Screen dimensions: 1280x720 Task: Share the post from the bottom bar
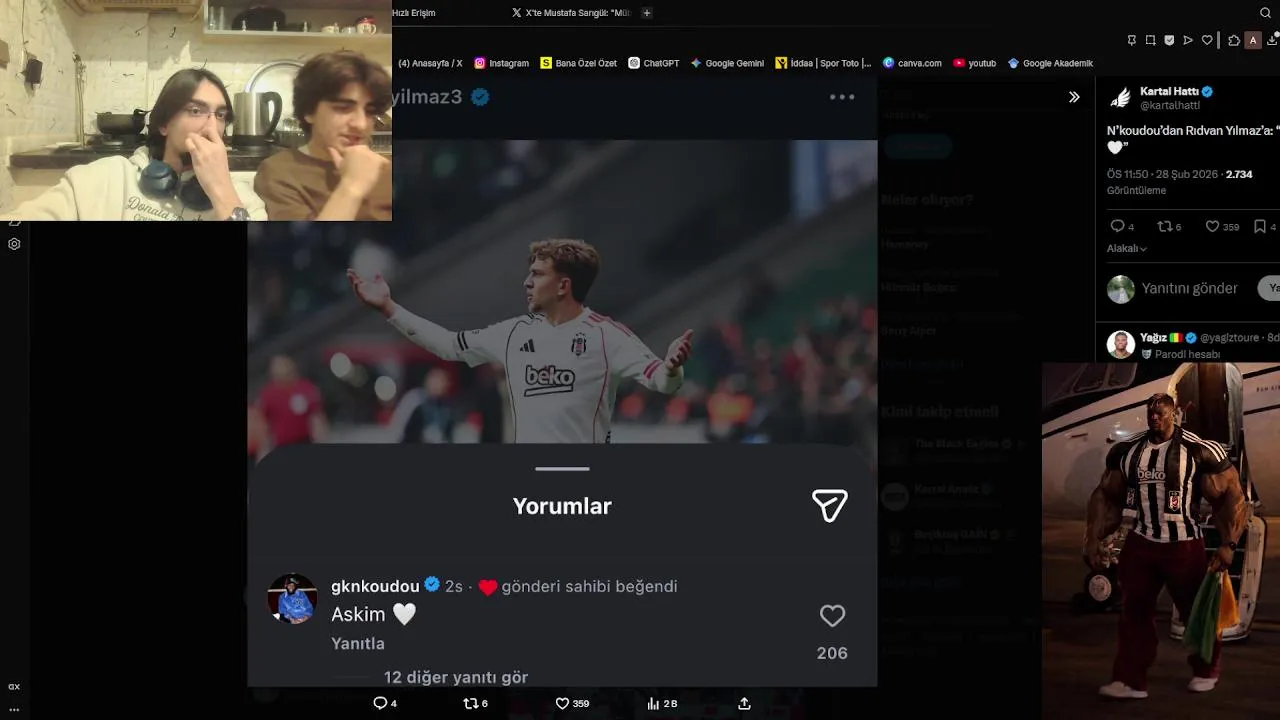pyautogui.click(x=744, y=703)
